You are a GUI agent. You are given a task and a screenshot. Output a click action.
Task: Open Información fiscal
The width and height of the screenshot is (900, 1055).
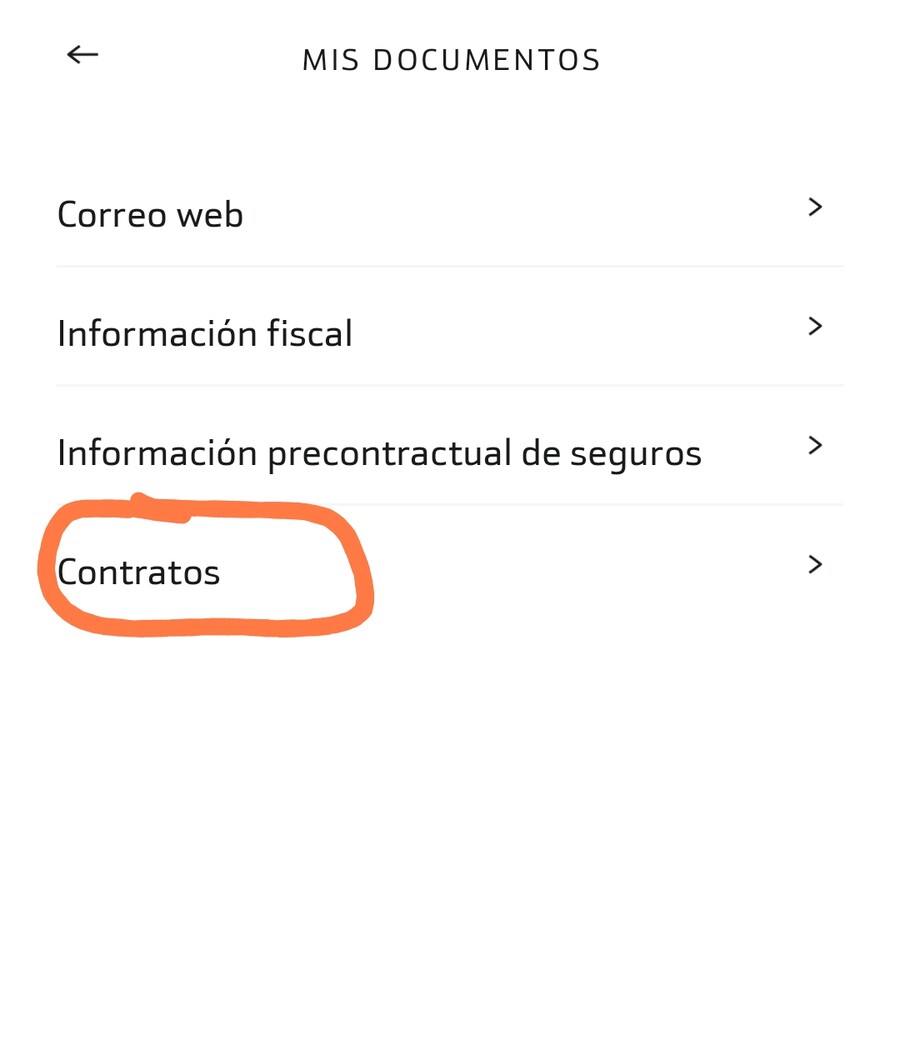coord(449,326)
